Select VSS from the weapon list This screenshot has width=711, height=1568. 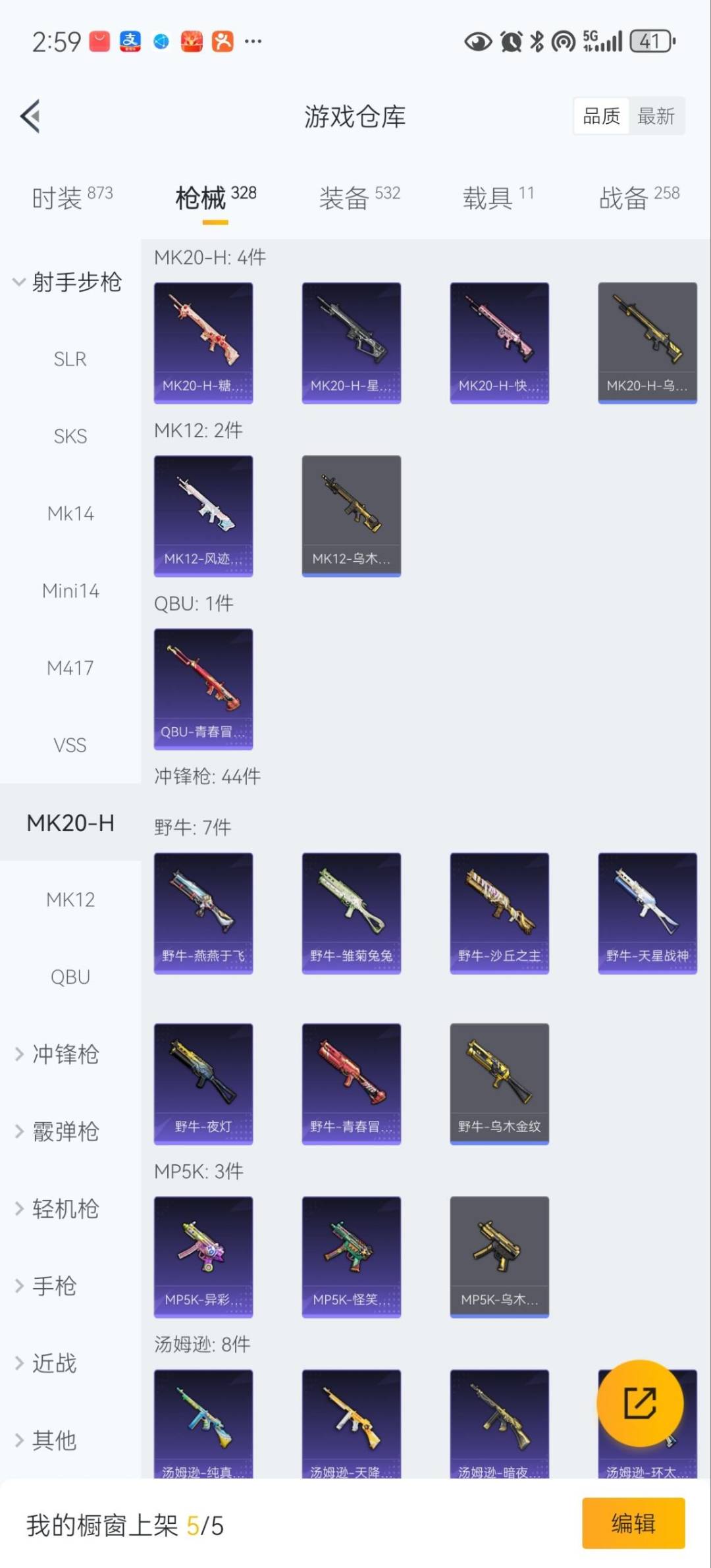pos(70,745)
